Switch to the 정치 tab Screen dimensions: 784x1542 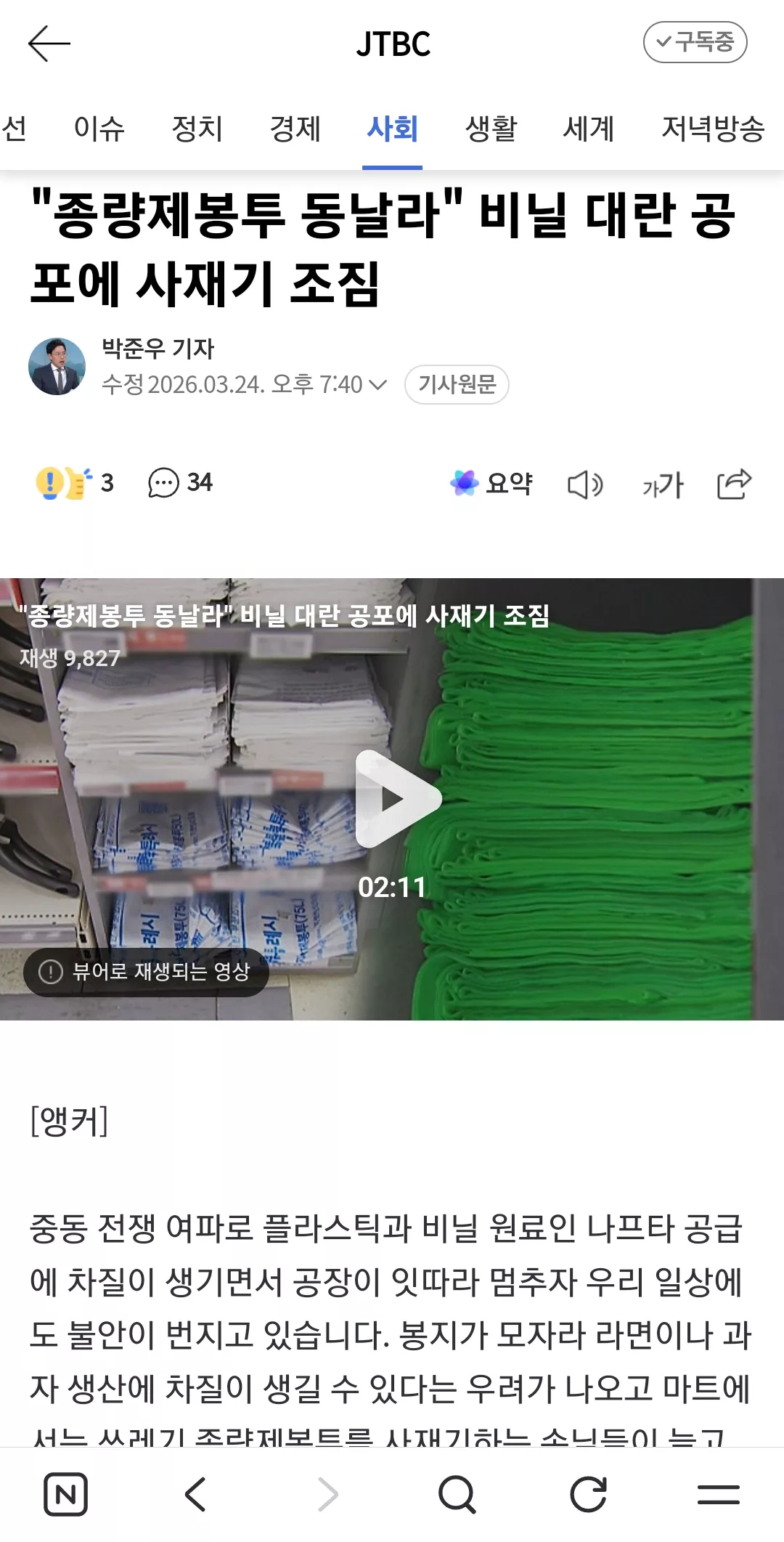(x=197, y=129)
